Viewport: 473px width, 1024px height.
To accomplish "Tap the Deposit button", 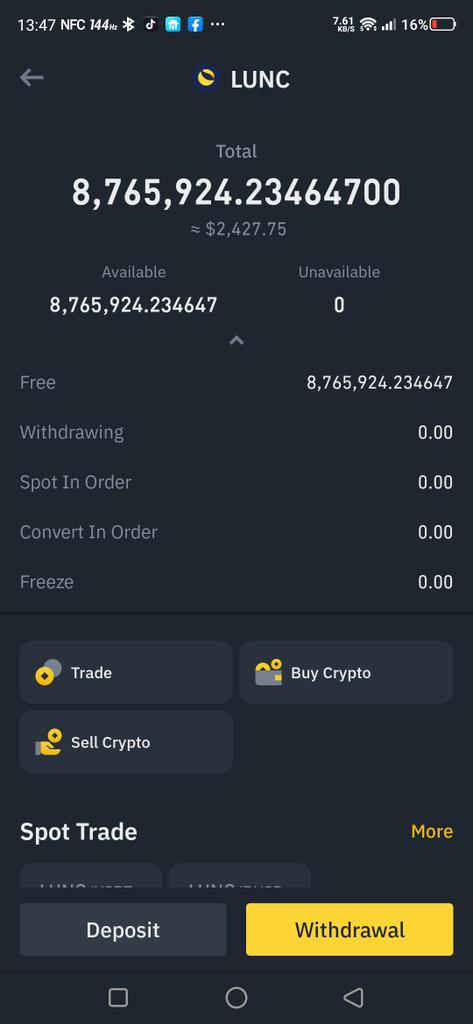I will pyautogui.click(x=123, y=929).
